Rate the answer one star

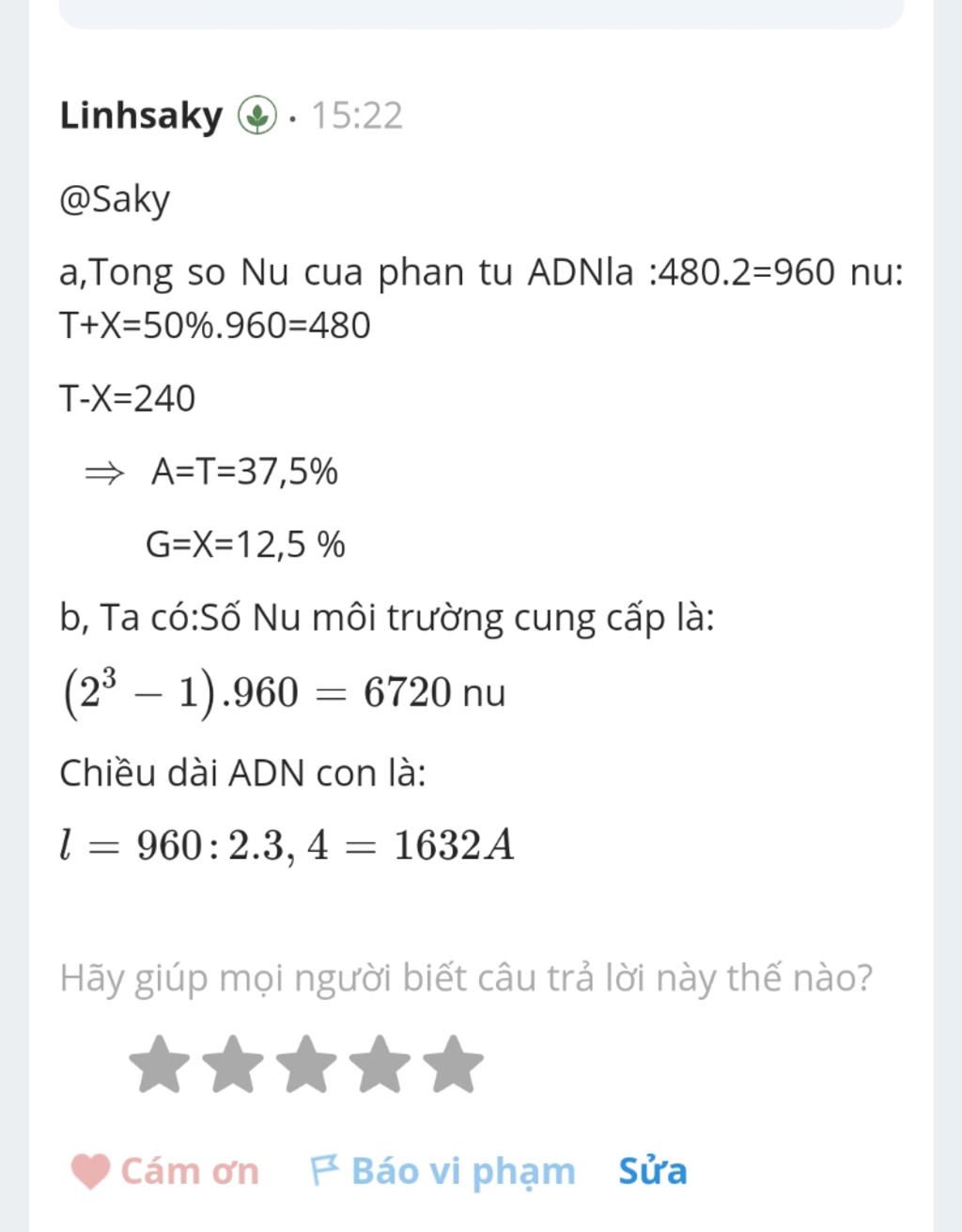[x=159, y=1065]
